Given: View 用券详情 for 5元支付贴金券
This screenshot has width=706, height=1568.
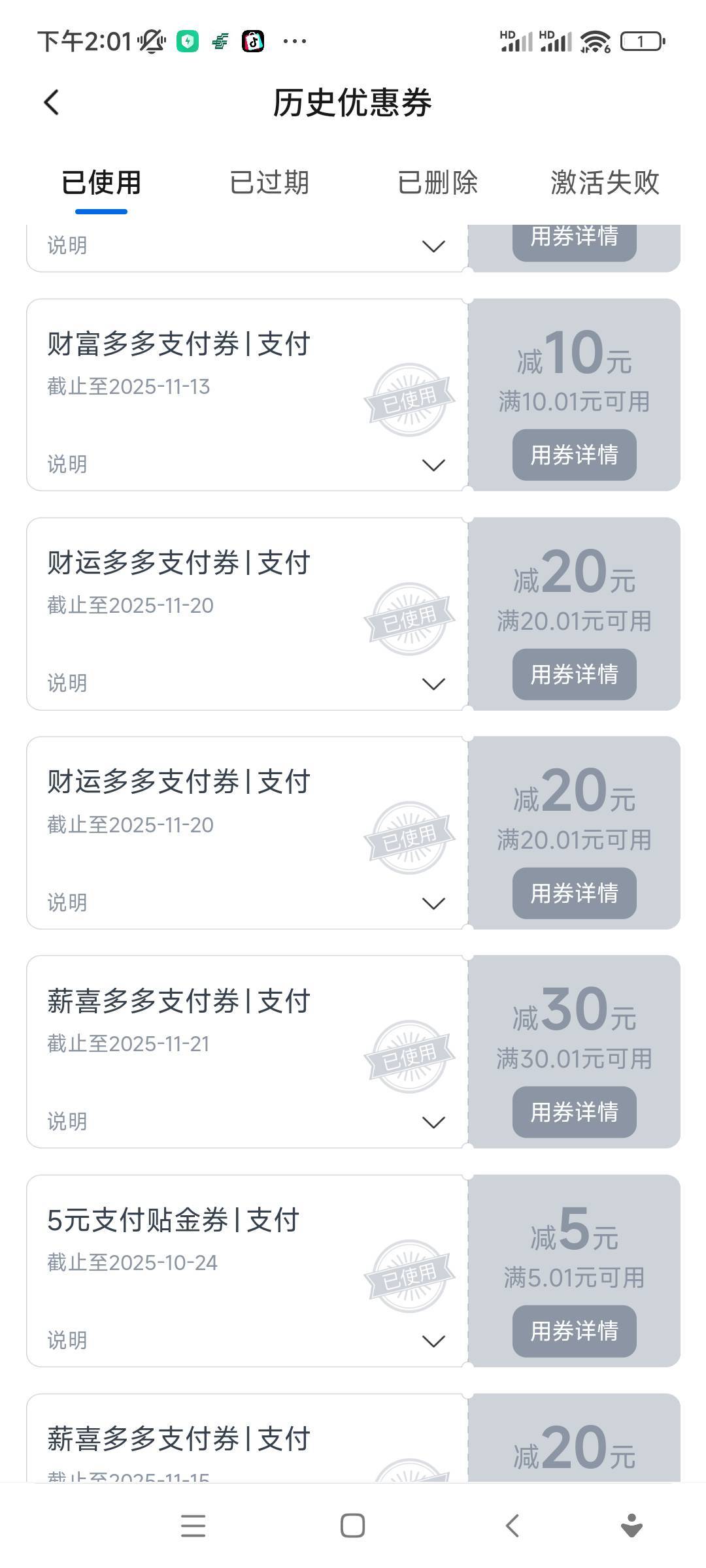Looking at the screenshot, I should (574, 1331).
